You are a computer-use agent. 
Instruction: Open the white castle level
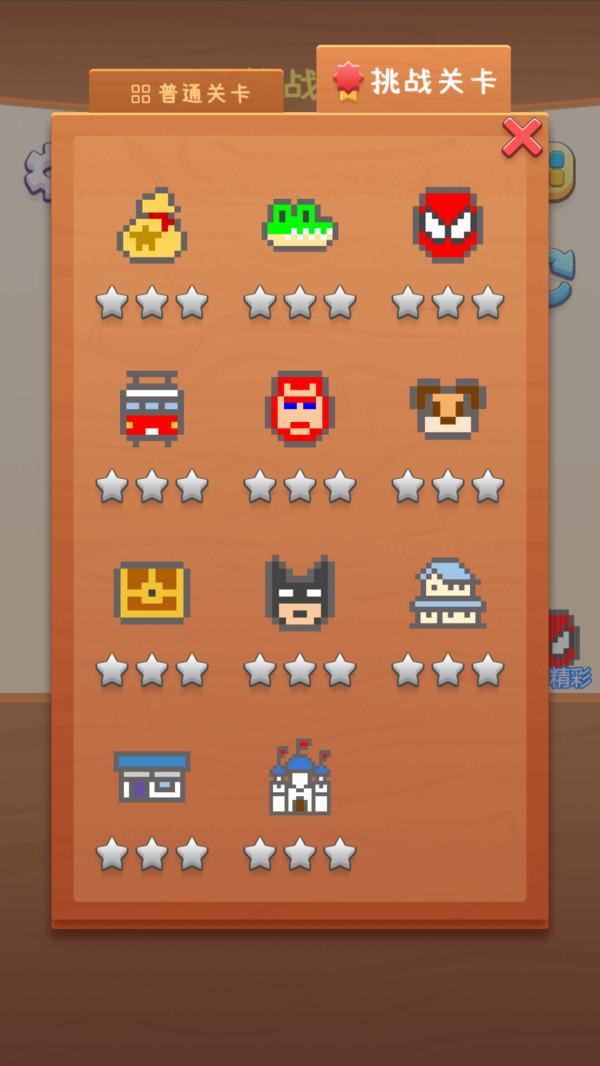pos(299,777)
